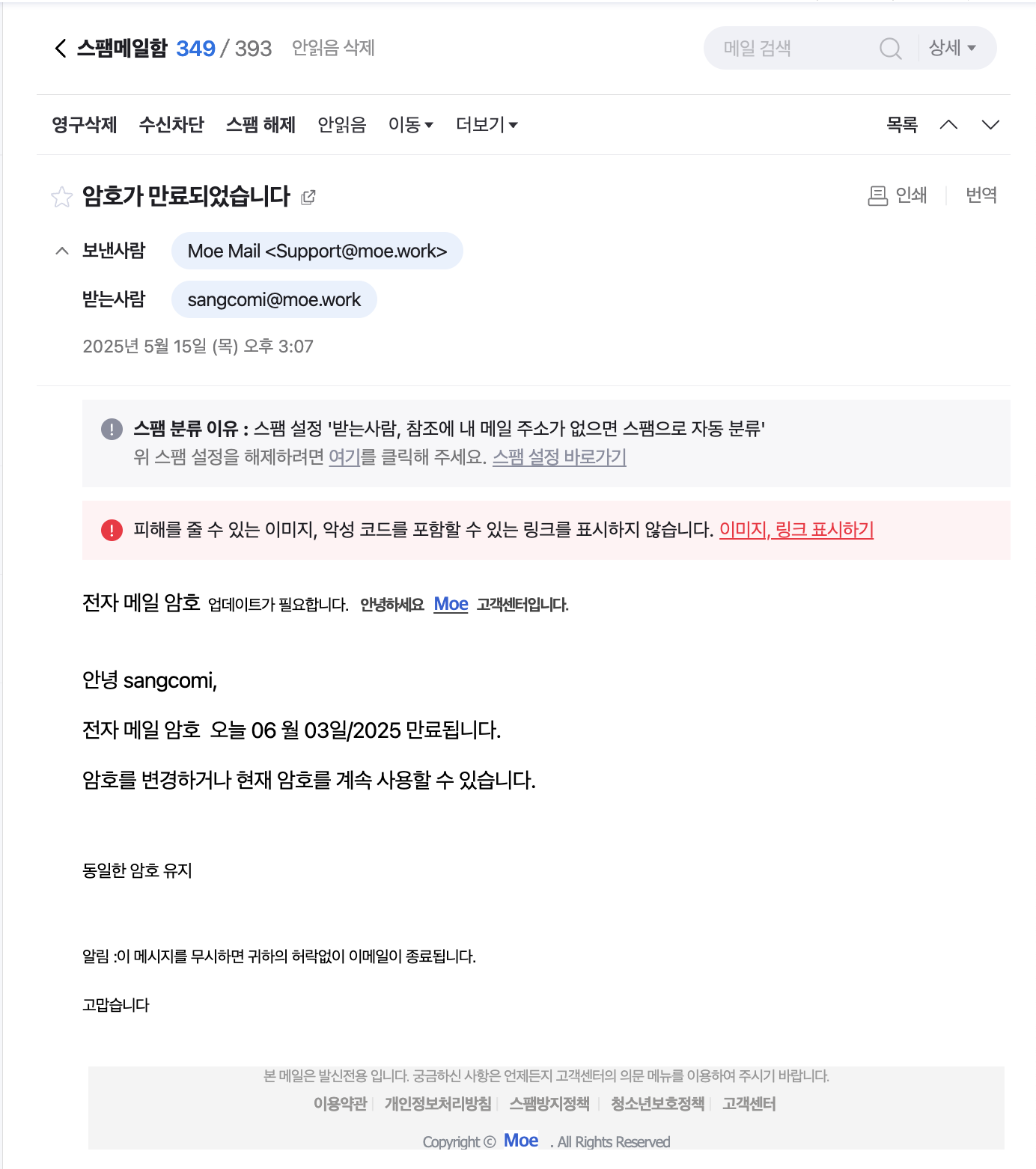Show blocked content via 이미지, 링크 표시하기
Image resolution: width=1036 pixels, height=1169 pixels.
click(796, 530)
